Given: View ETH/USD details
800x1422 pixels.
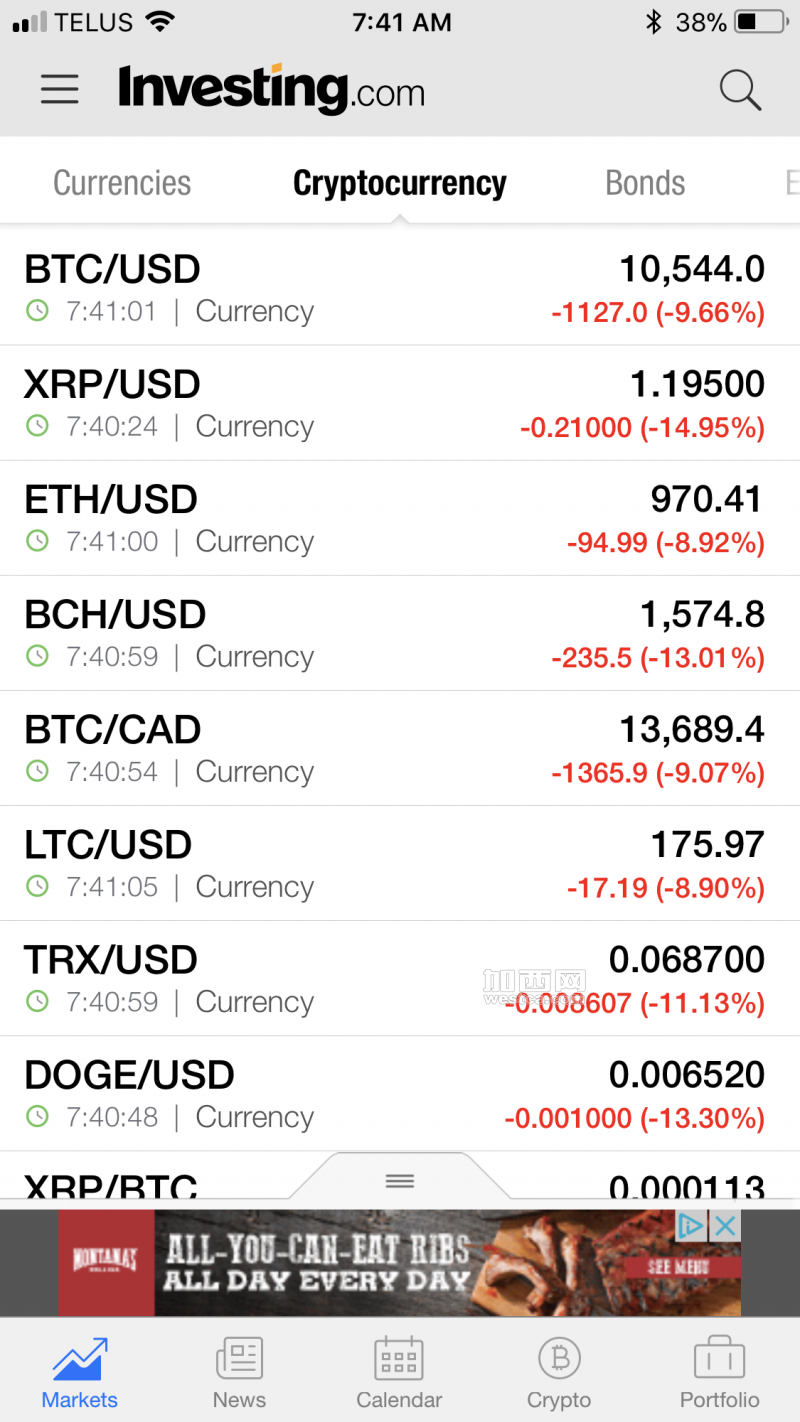Looking at the screenshot, I should [x=400, y=518].
